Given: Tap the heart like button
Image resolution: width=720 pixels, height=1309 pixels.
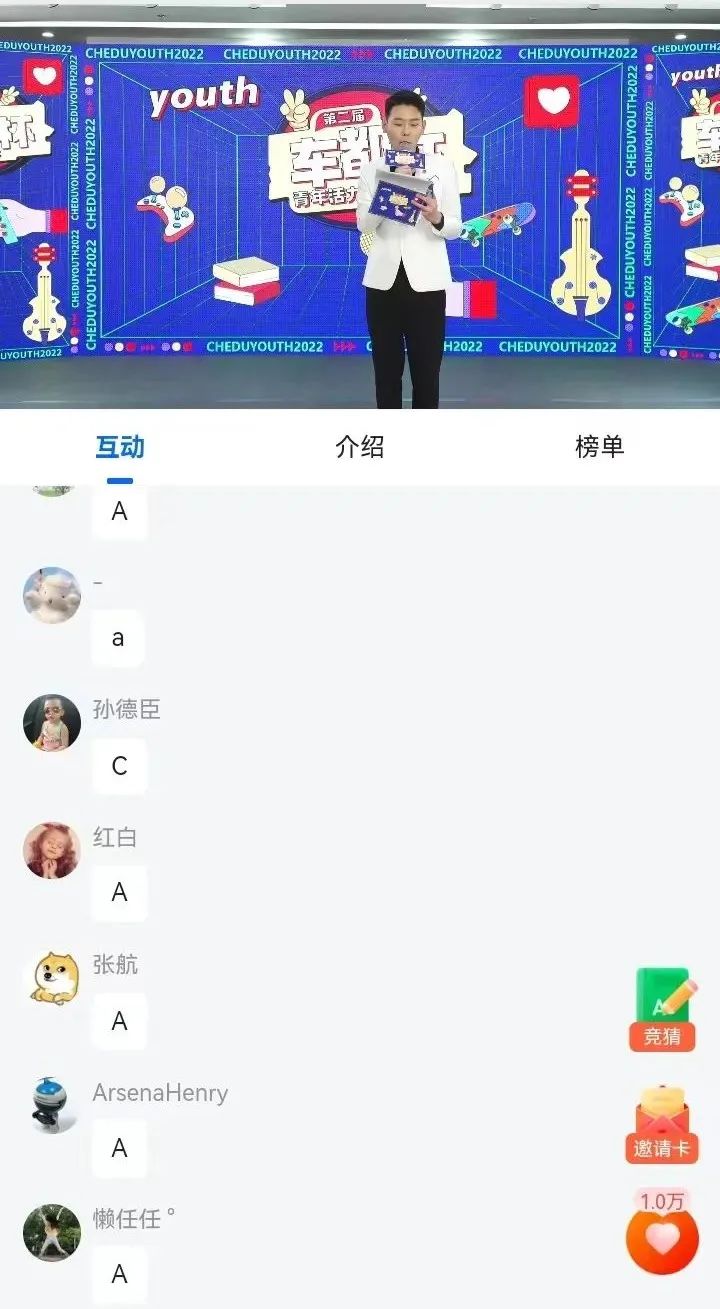Looking at the screenshot, I should (662, 1238).
